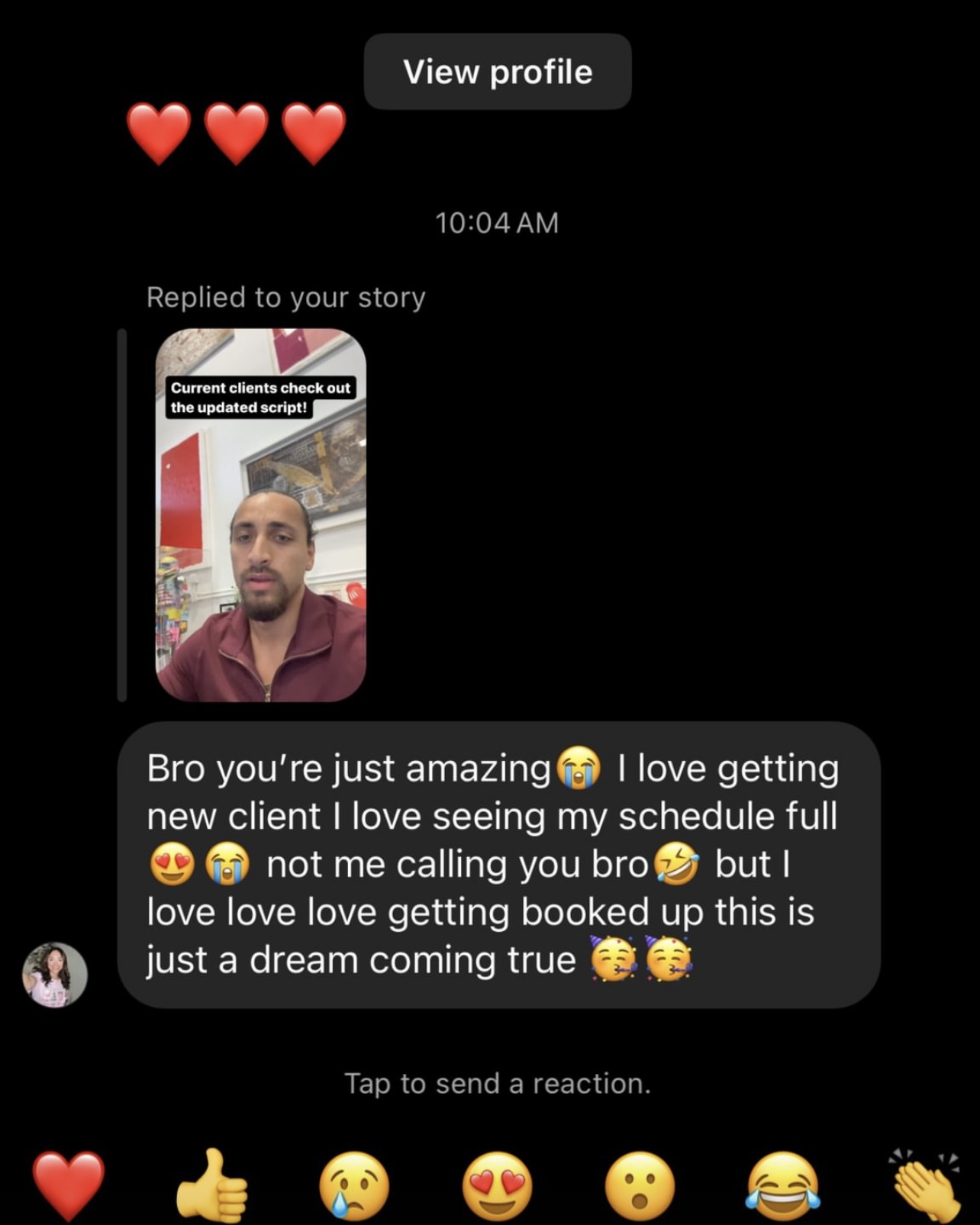This screenshot has width=980, height=1225.
Task: Open the sender's profile picture avatar
Action: click(54, 975)
